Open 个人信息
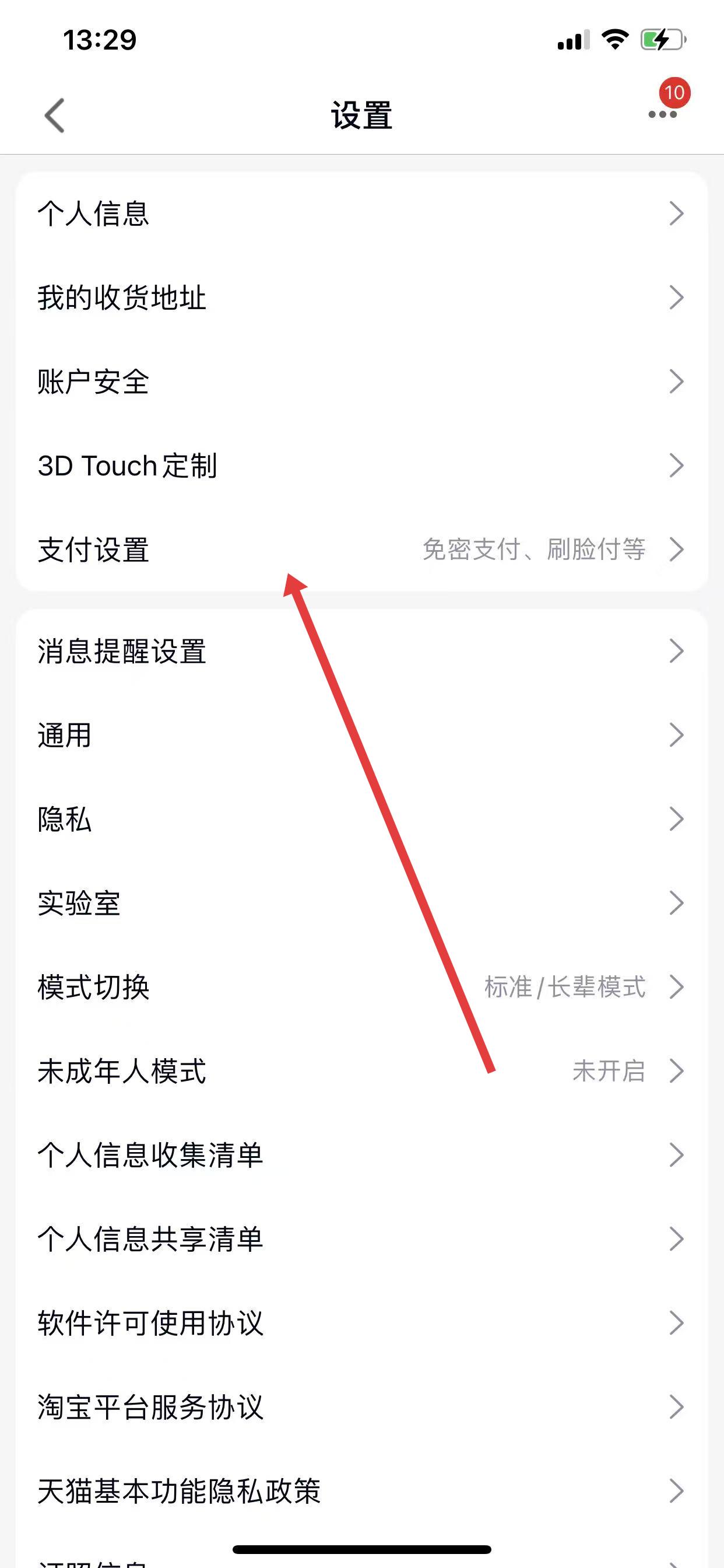 coord(361,213)
